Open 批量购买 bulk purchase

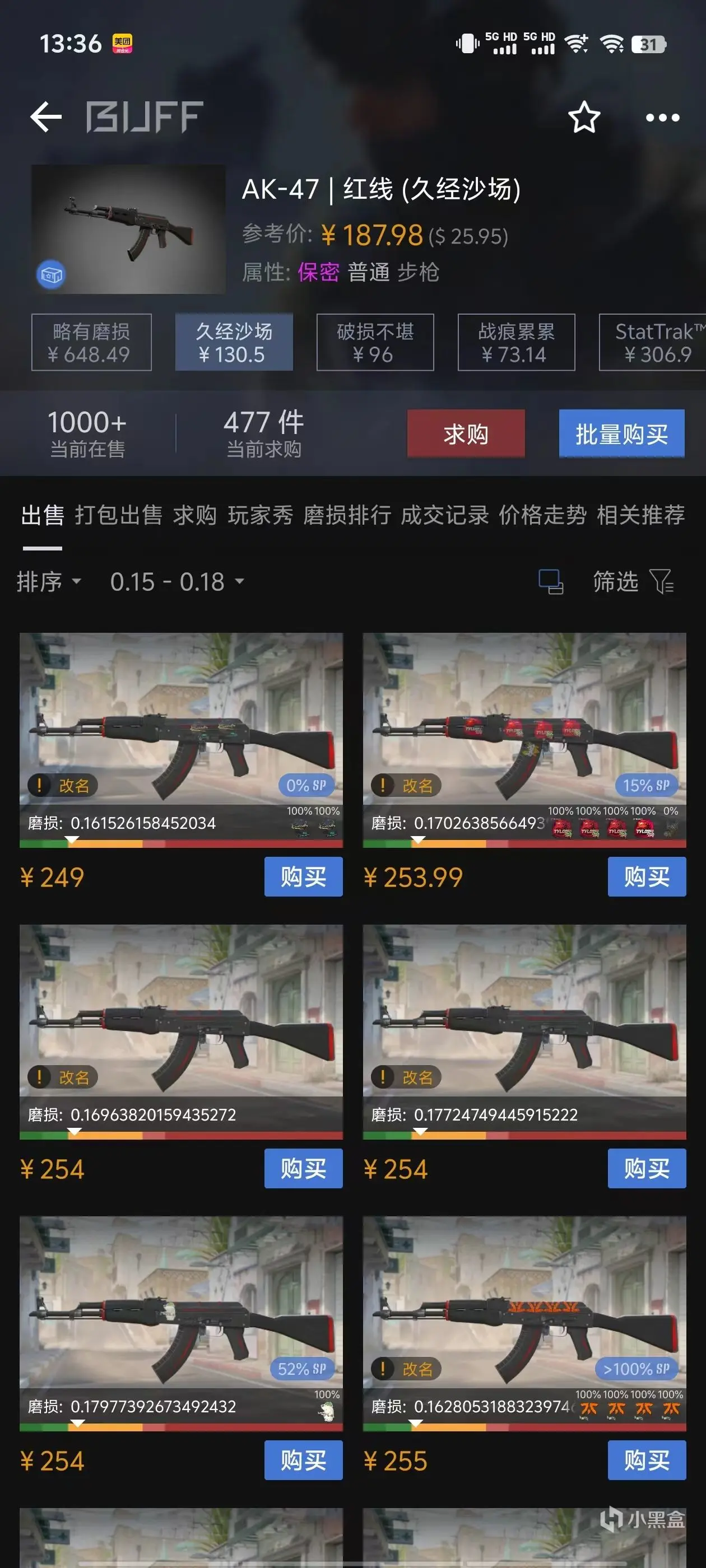[x=621, y=433]
